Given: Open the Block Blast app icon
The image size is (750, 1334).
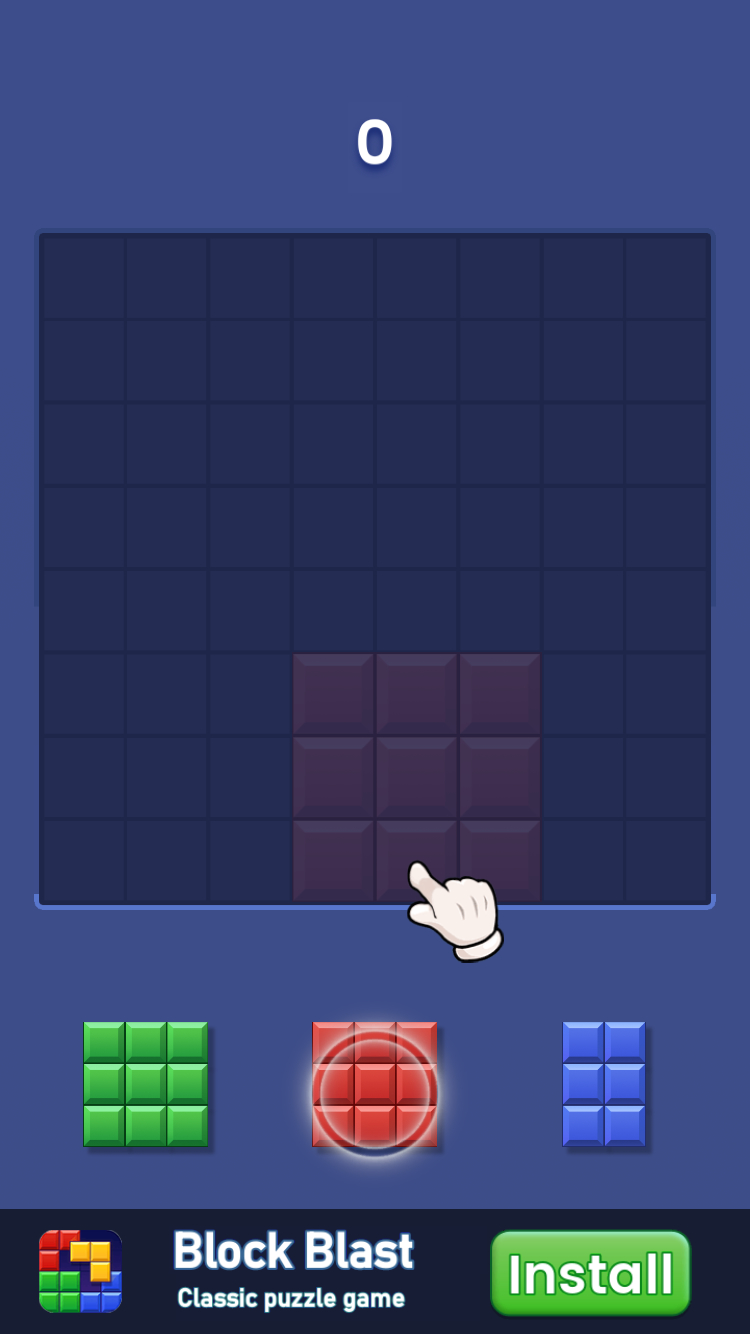Looking at the screenshot, I should (80, 1271).
